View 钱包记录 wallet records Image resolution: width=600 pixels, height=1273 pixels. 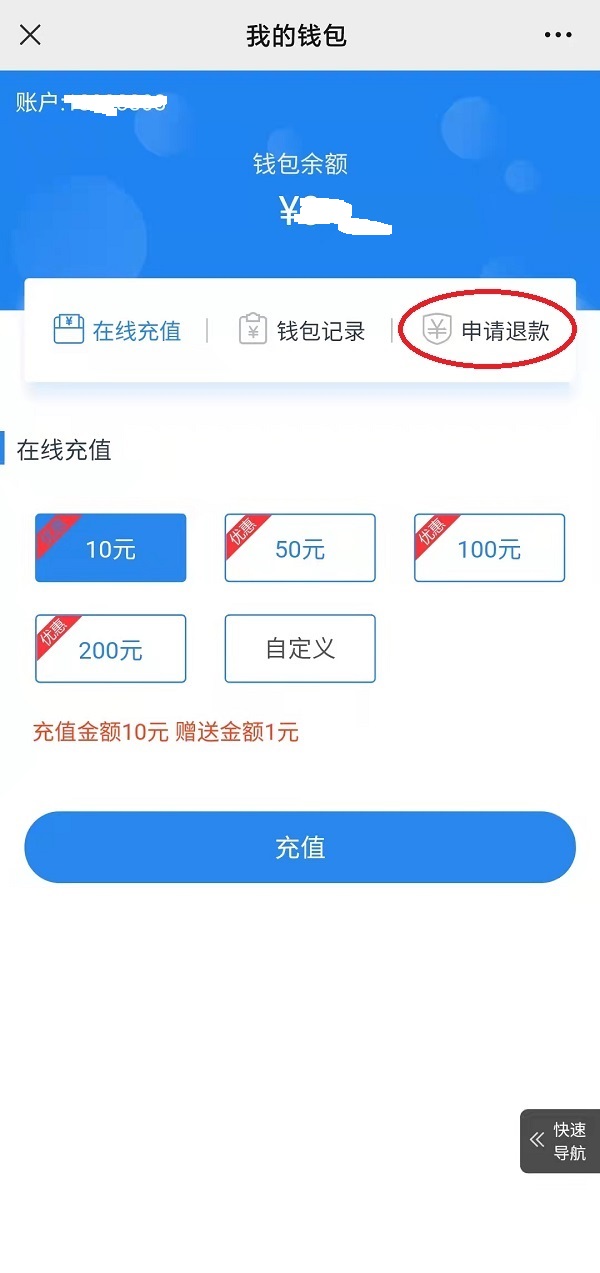pyautogui.click(x=302, y=331)
